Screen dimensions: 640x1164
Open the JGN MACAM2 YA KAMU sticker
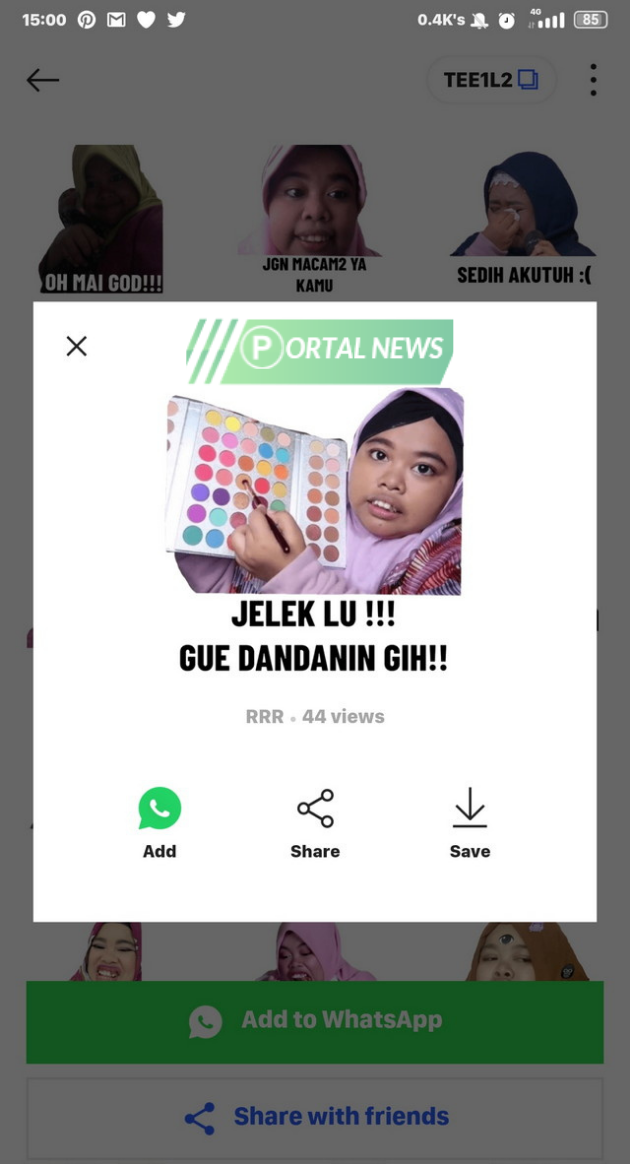314,220
